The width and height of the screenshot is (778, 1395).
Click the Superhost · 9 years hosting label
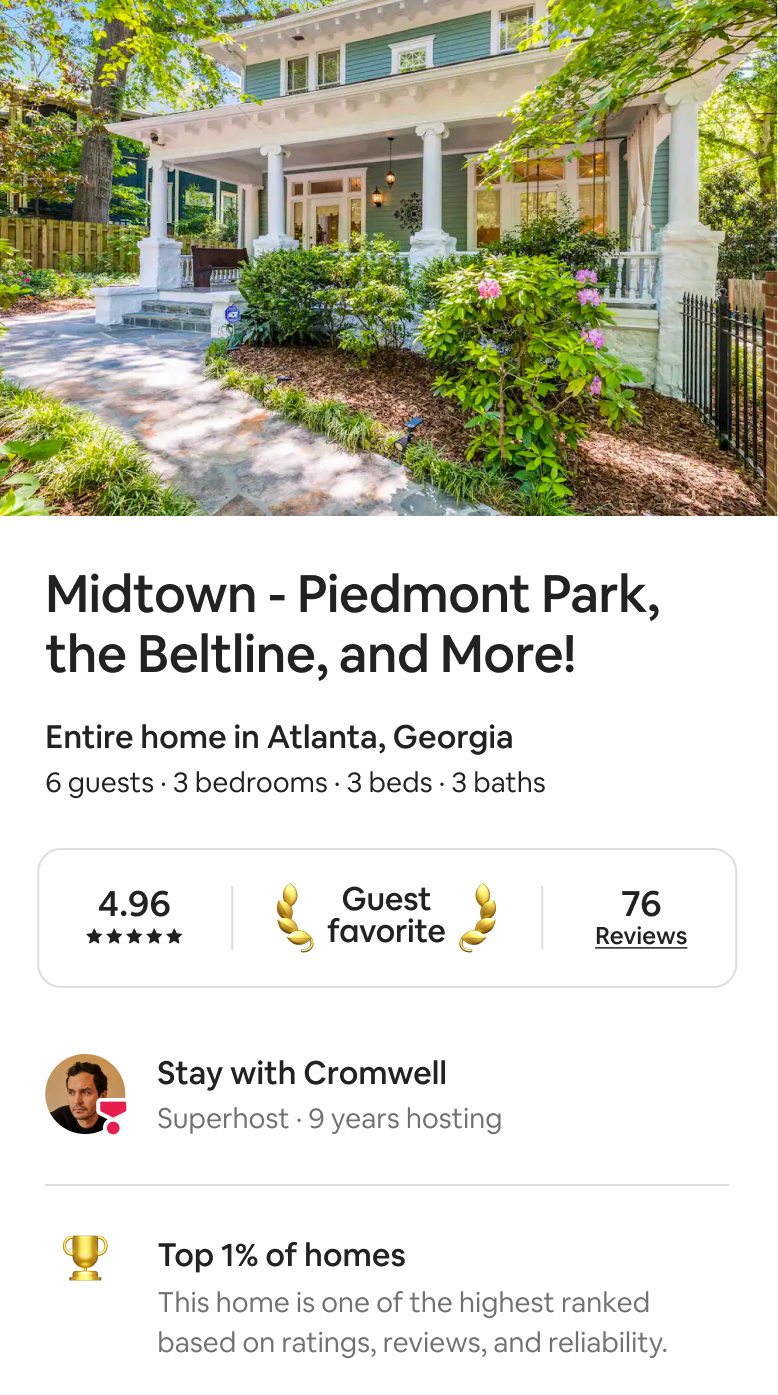pos(329,1120)
